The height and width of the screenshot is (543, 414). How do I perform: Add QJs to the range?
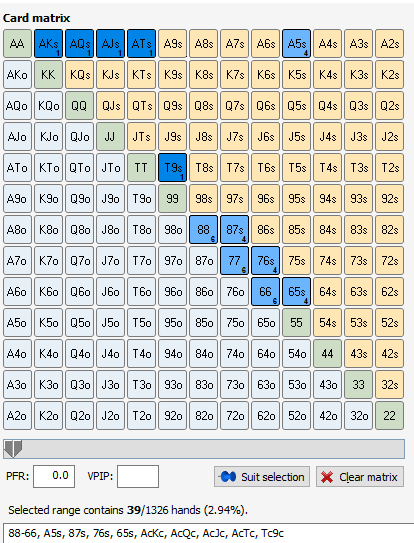[111, 106]
